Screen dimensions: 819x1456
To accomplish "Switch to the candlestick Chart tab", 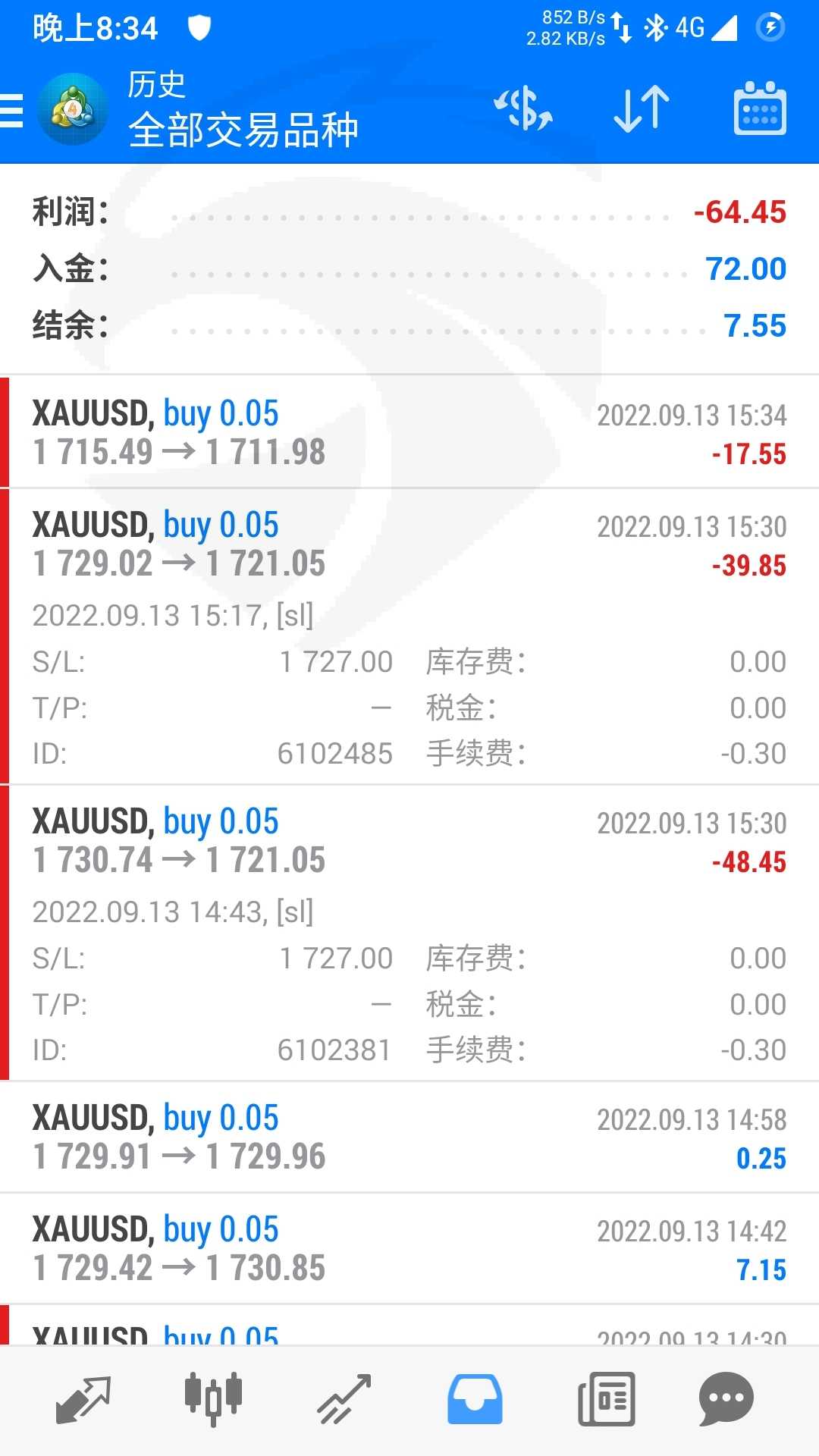I will [213, 1398].
